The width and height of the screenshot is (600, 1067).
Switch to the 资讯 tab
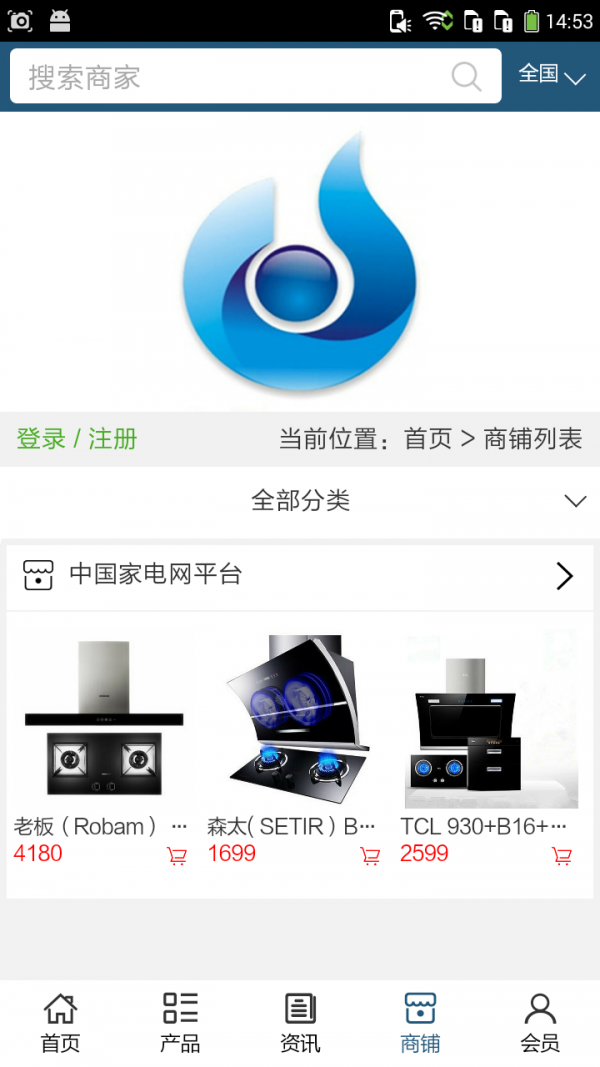pyautogui.click(x=300, y=1023)
